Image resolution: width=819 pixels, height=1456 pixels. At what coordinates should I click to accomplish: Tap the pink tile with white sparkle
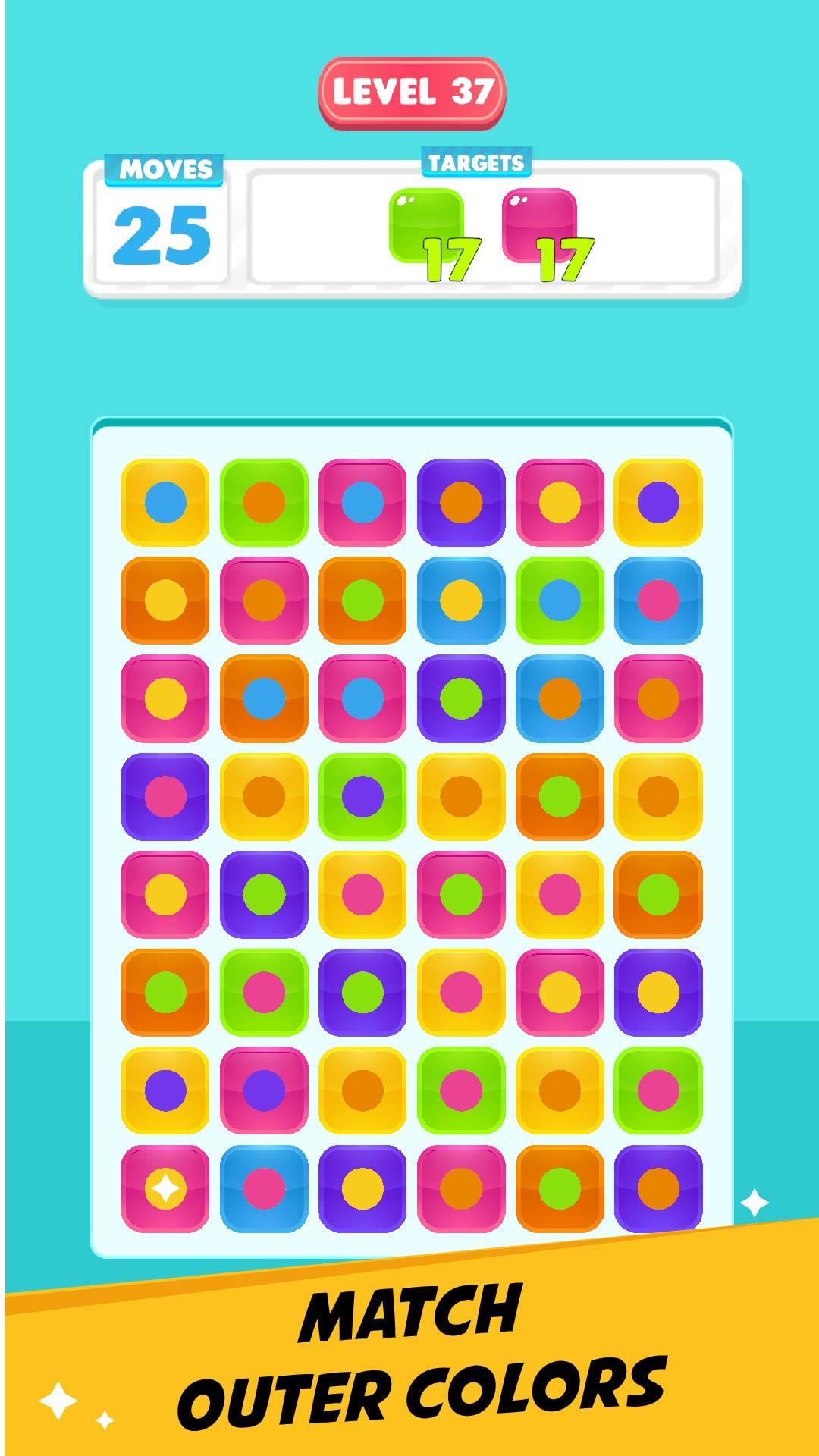pyautogui.click(x=165, y=1188)
